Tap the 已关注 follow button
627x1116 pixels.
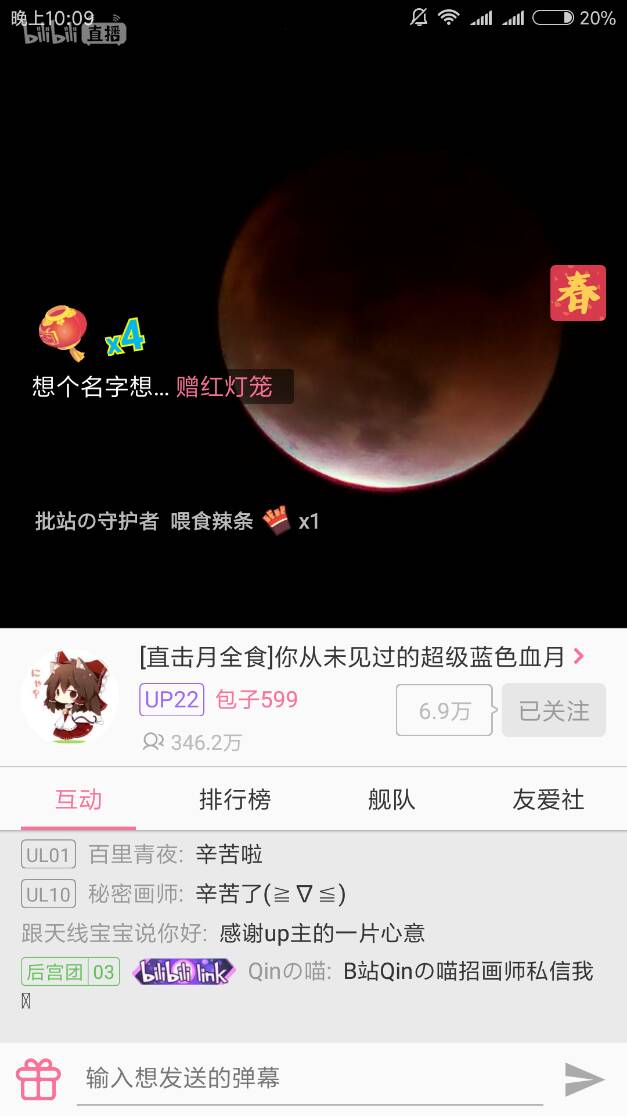(x=554, y=711)
